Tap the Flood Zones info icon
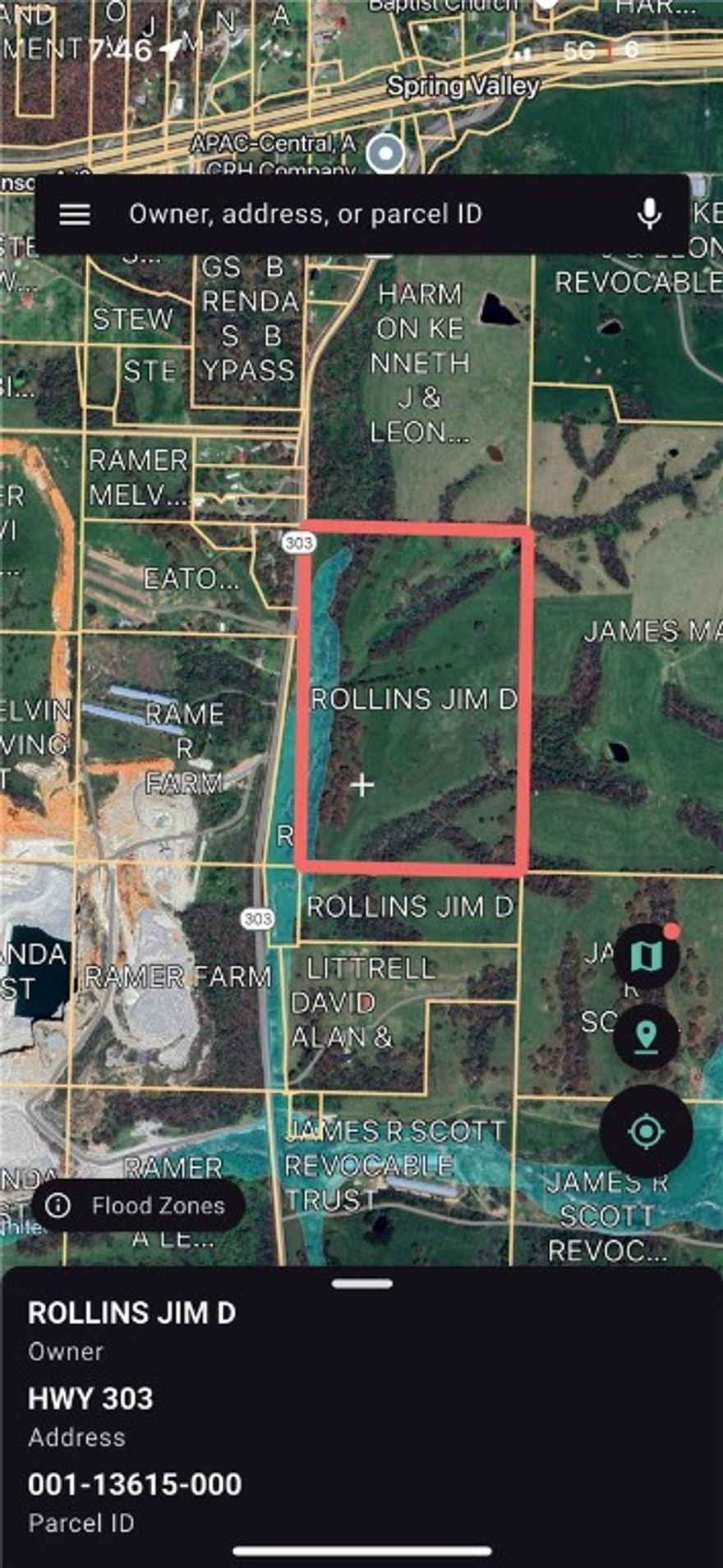Viewport: 723px width, 1568px height. tap(58, 1206)
